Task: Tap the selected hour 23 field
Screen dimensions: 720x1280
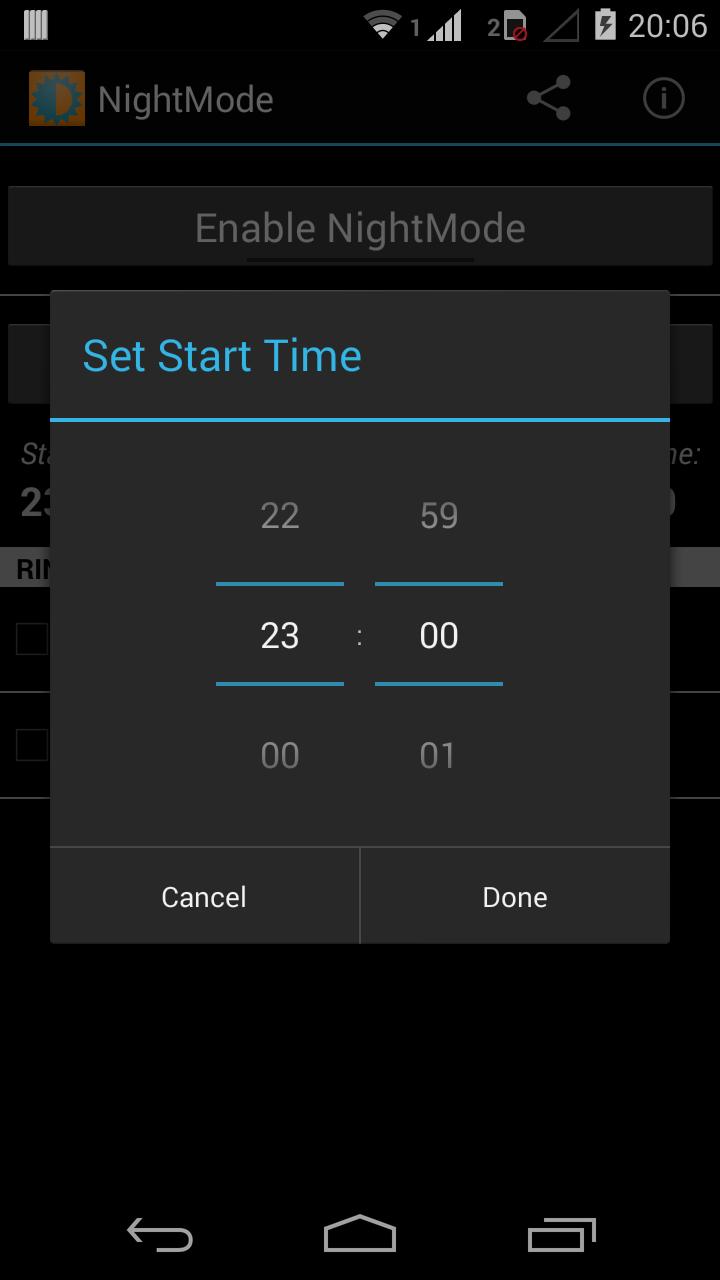Action: click(x=279, y=636)
